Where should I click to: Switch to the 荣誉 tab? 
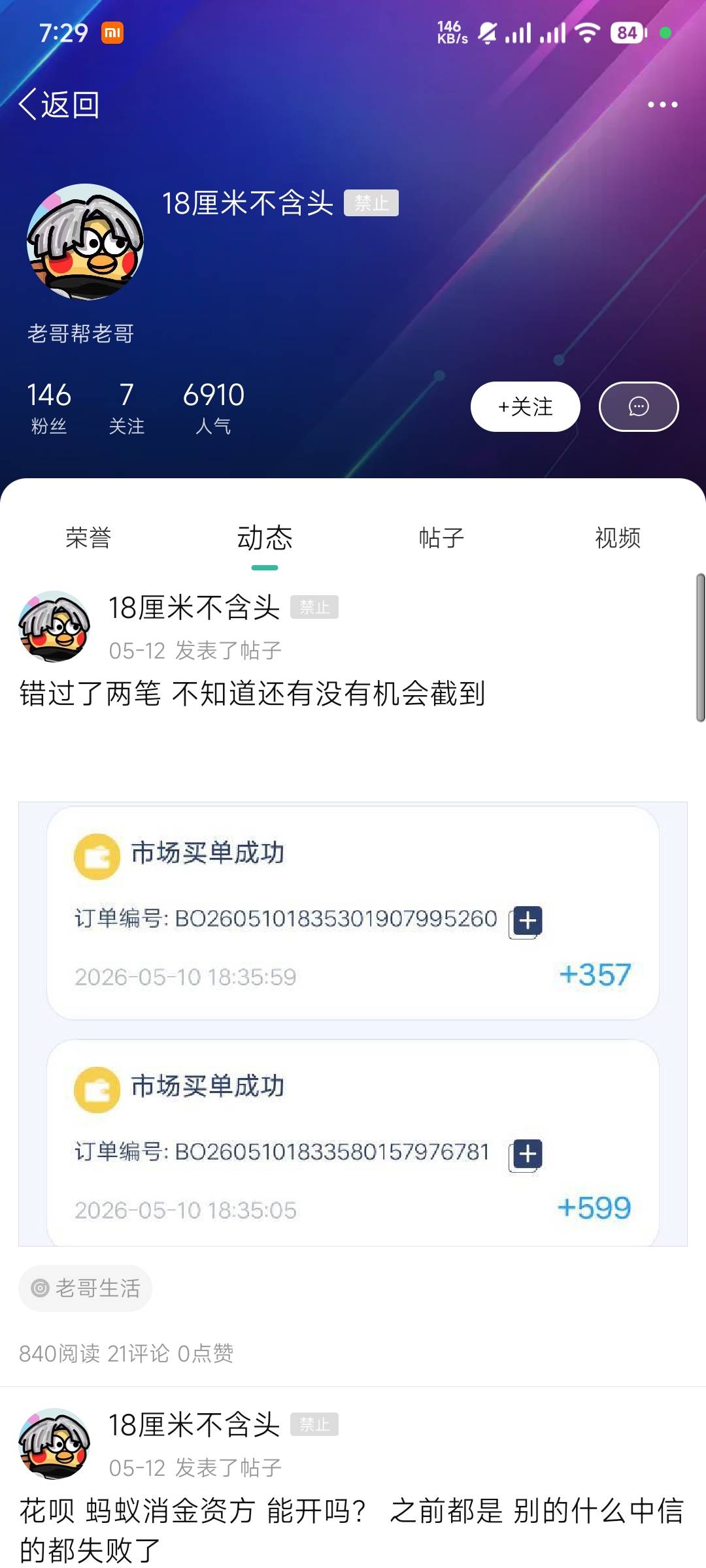pos(88,538)
